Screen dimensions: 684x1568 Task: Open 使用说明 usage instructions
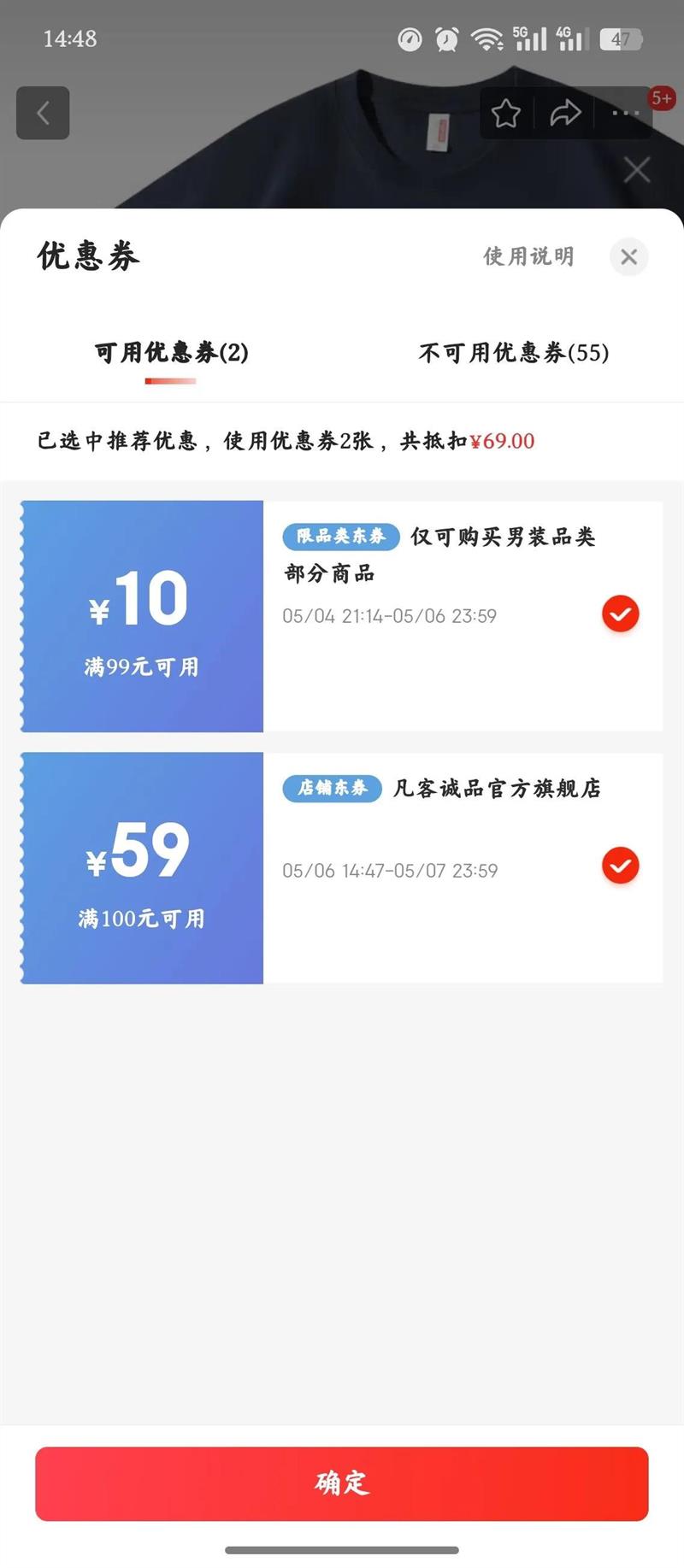click(528, 256)
